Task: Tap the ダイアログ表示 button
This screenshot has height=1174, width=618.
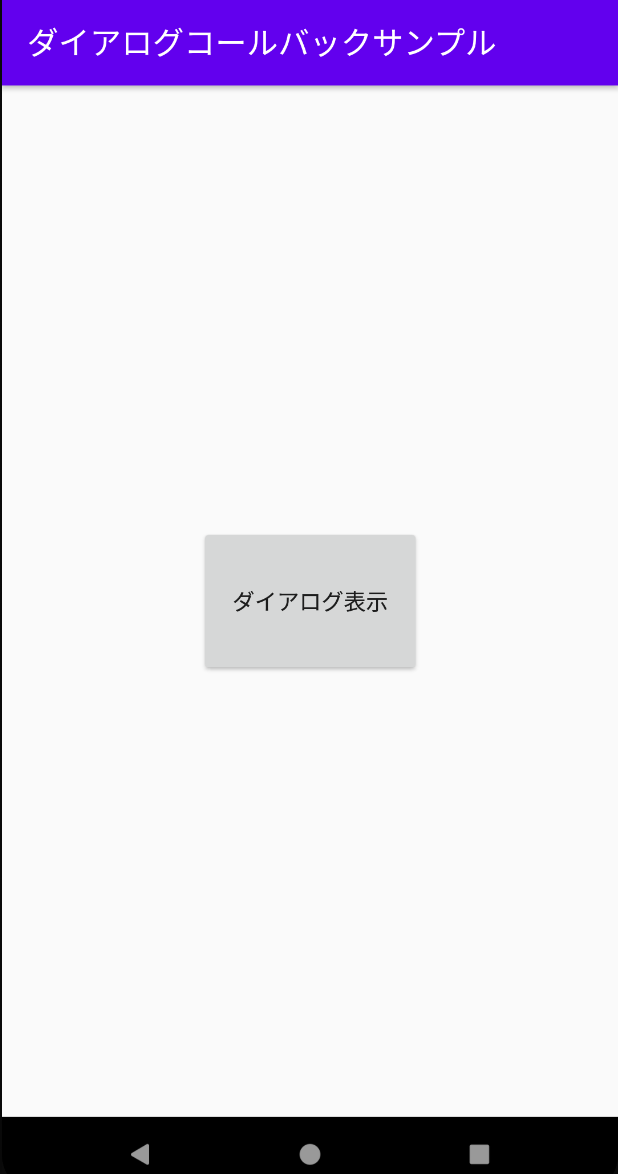Action: [x=310, y=601]
